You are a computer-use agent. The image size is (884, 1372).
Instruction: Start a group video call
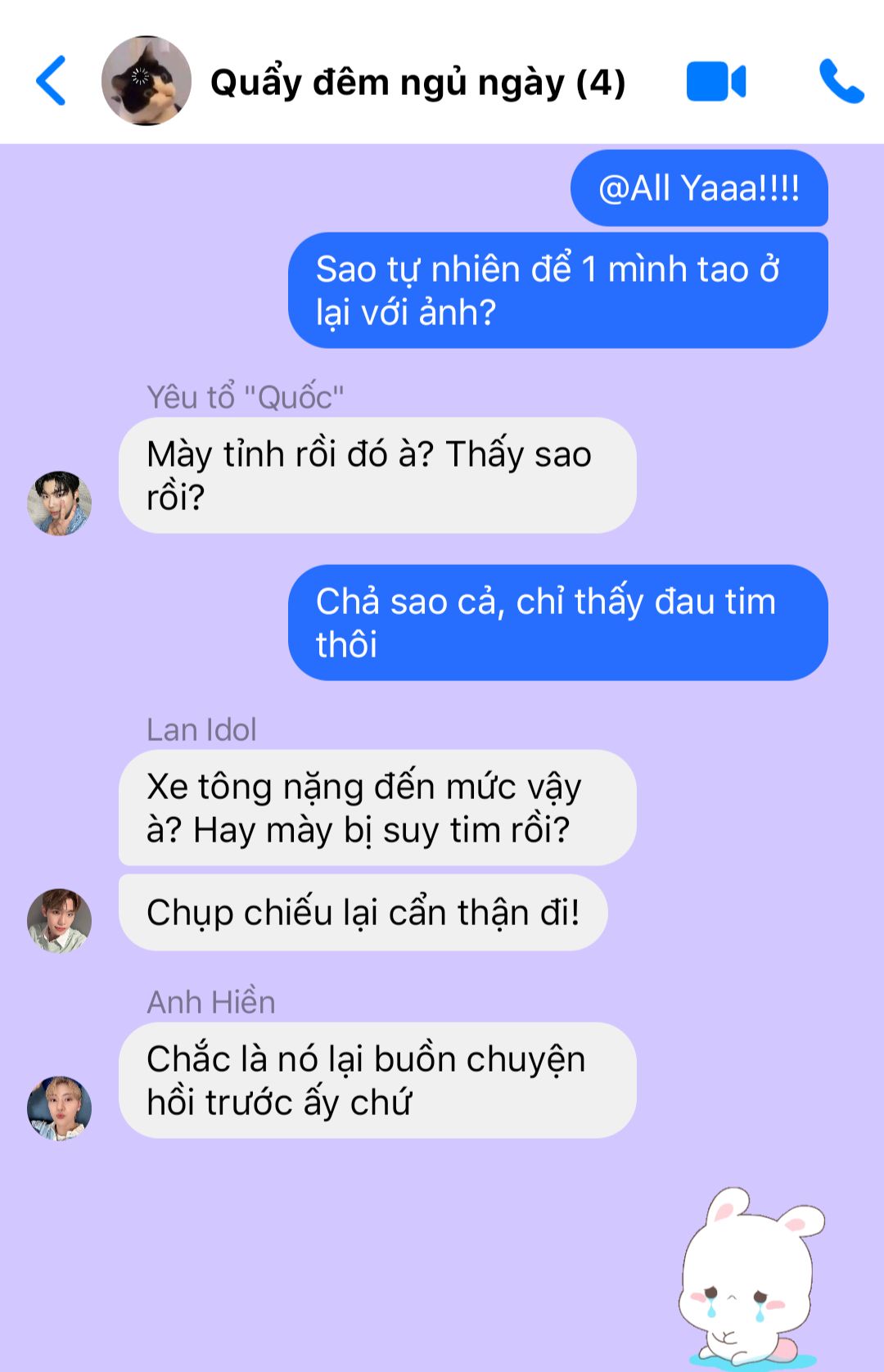(715, 82)
